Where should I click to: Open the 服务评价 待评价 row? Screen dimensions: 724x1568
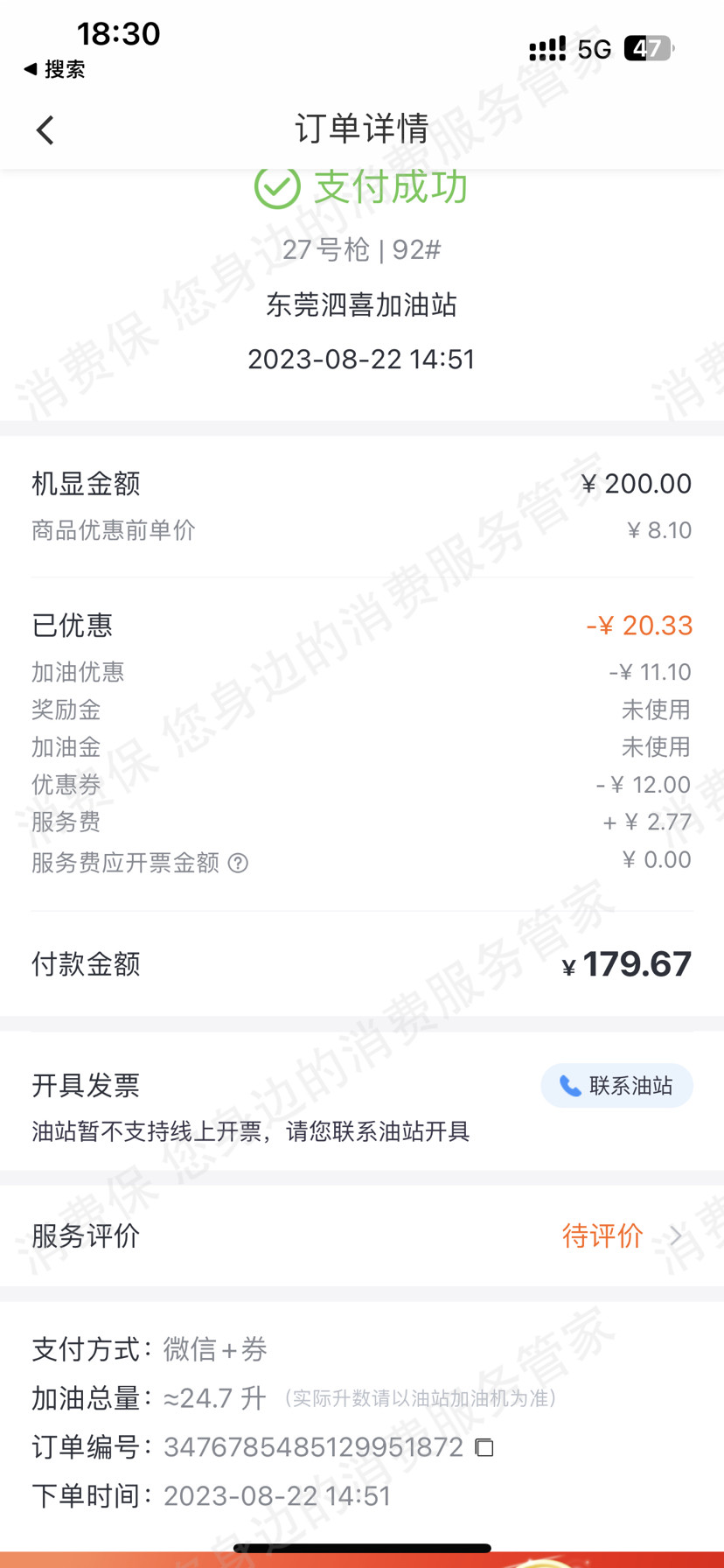coord(362,1235)
